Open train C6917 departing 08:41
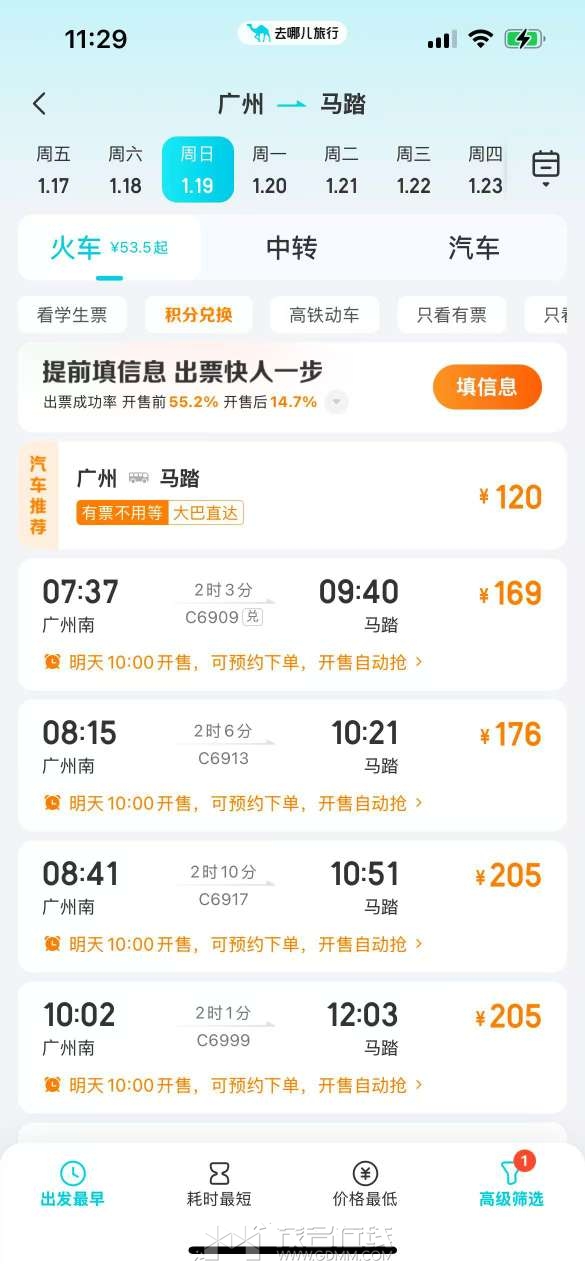The height and width of the screenshot is (1266, 585). coord(292,907)
